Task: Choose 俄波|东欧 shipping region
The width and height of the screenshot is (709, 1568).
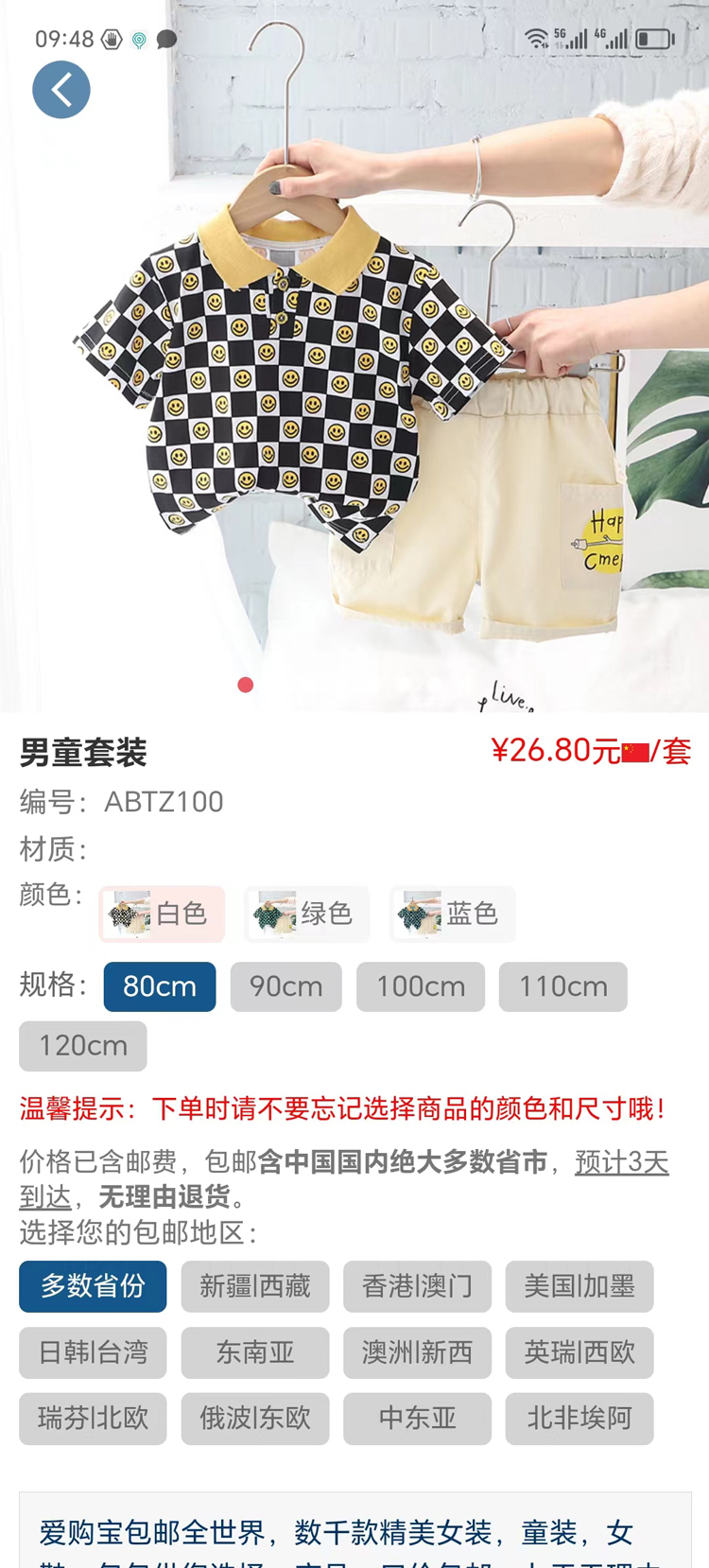Action: 255,1419
